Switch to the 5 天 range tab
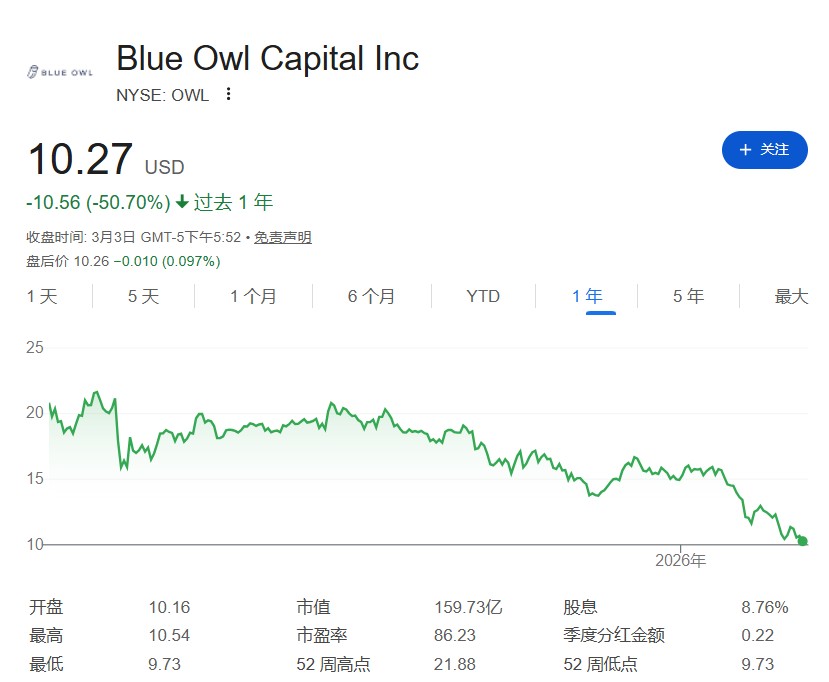Image resolution: width=829 pixels, height=682 pixels. (x=143, y=296)
